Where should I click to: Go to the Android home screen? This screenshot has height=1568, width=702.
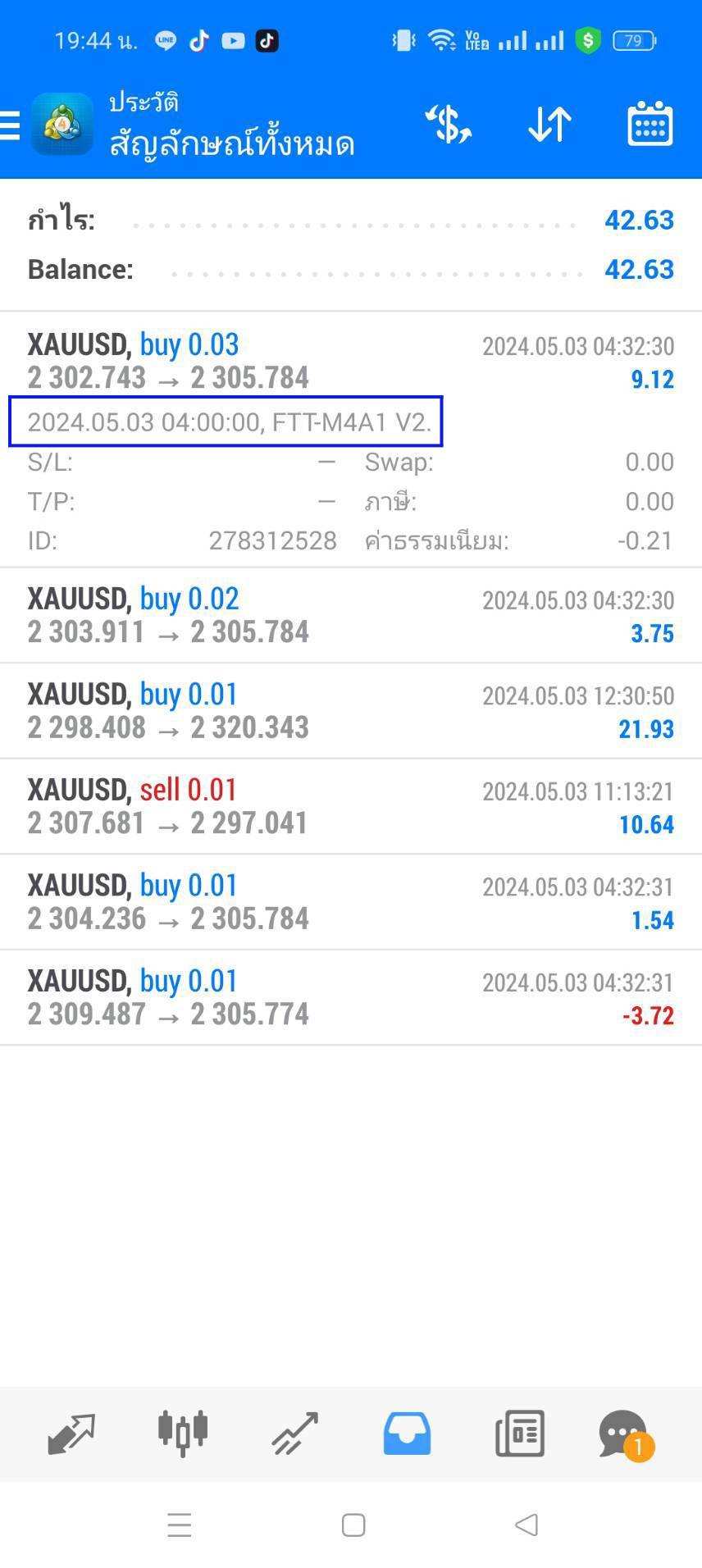353,1525
